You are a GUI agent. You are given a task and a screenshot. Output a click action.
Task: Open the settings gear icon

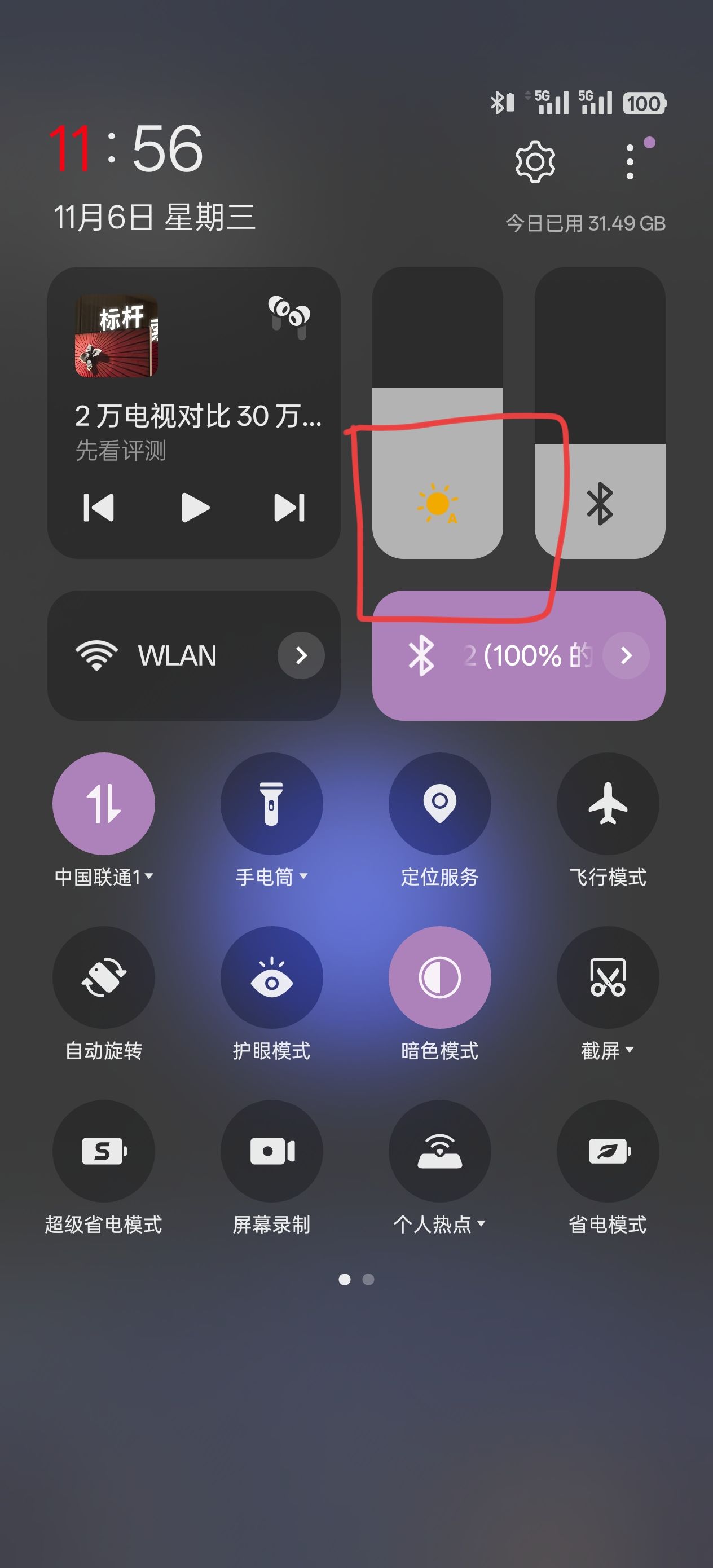pos(535,162)
